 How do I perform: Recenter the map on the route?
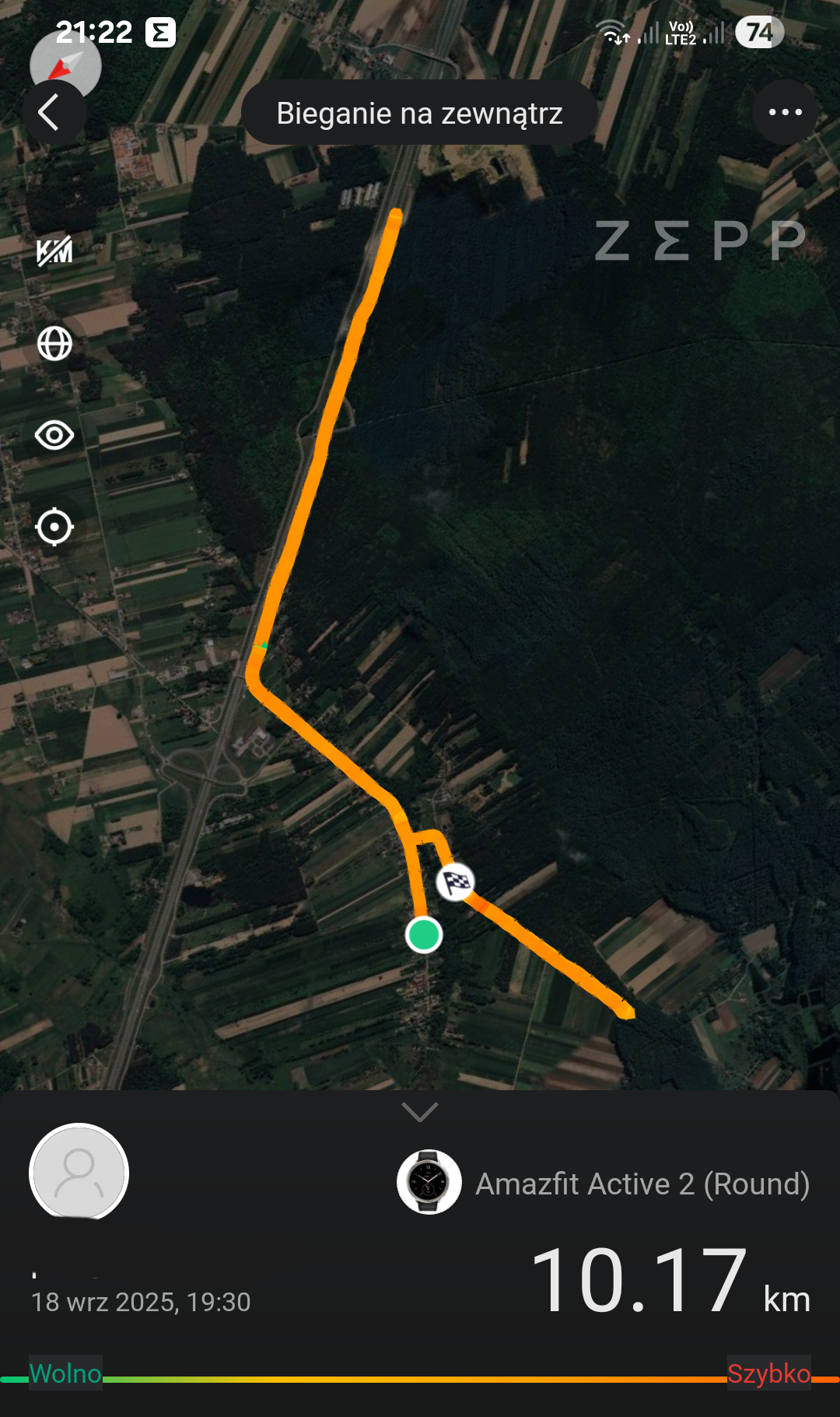(x=54, y=527)
